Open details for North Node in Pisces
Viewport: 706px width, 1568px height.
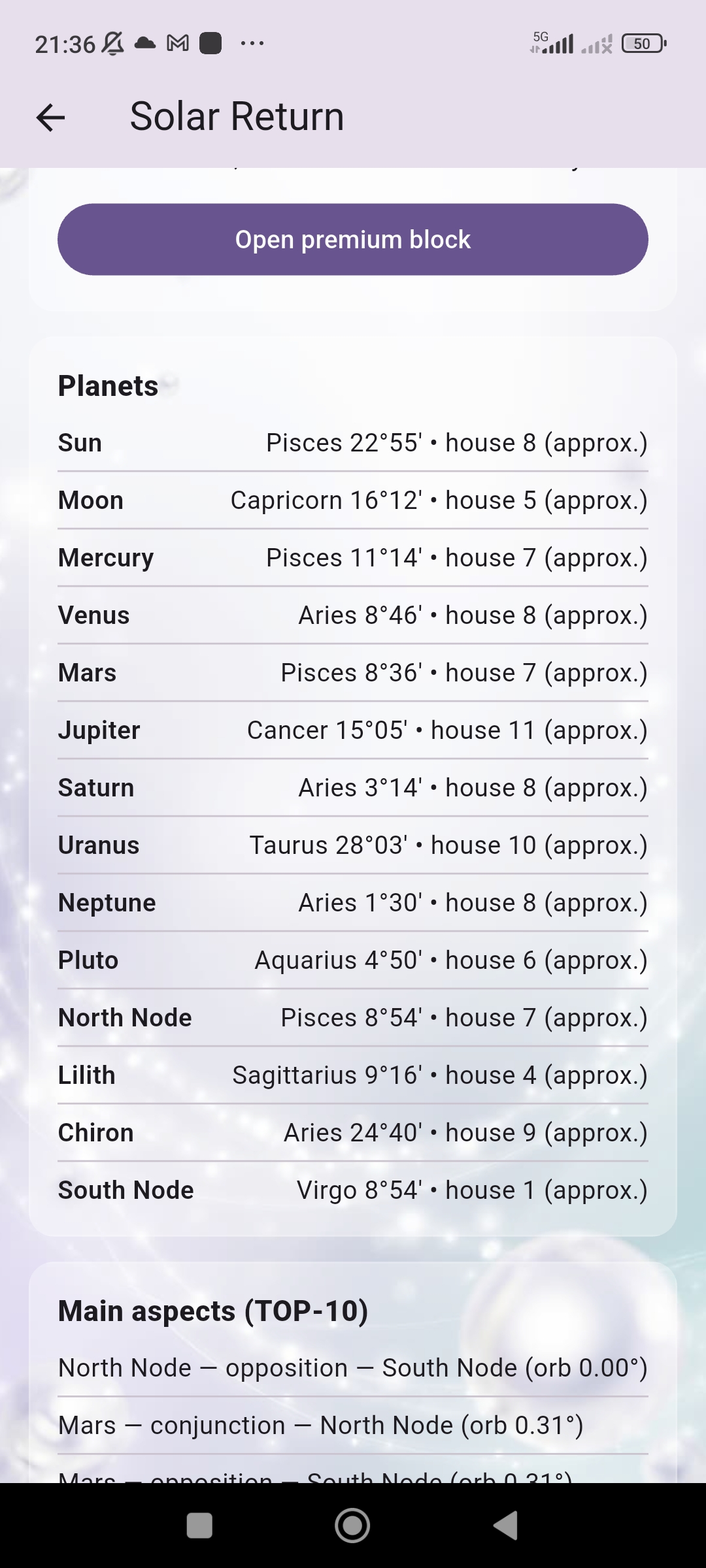tap(352, 1017)
